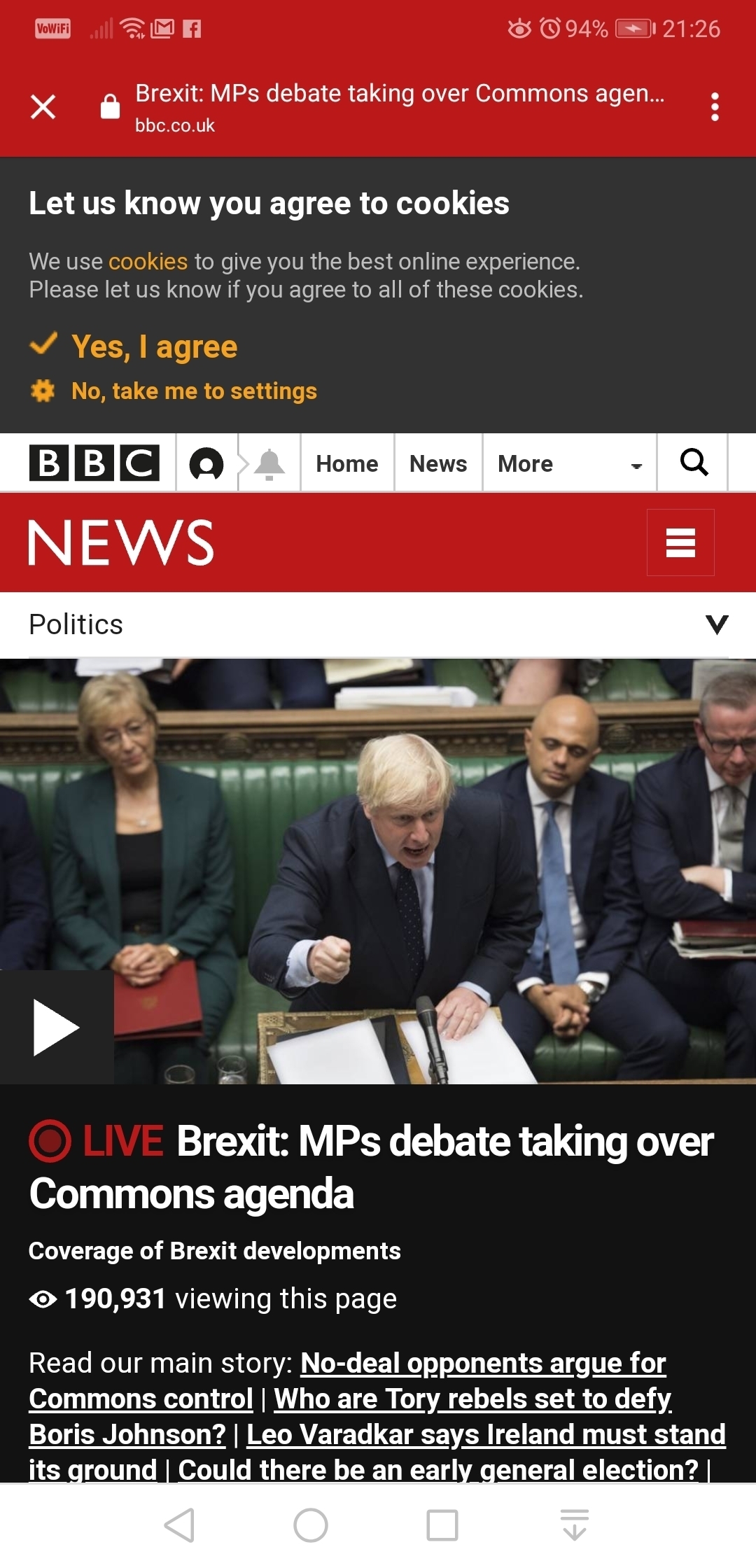
Task: Play the live Commons debate video
Action: point(56,1027)
